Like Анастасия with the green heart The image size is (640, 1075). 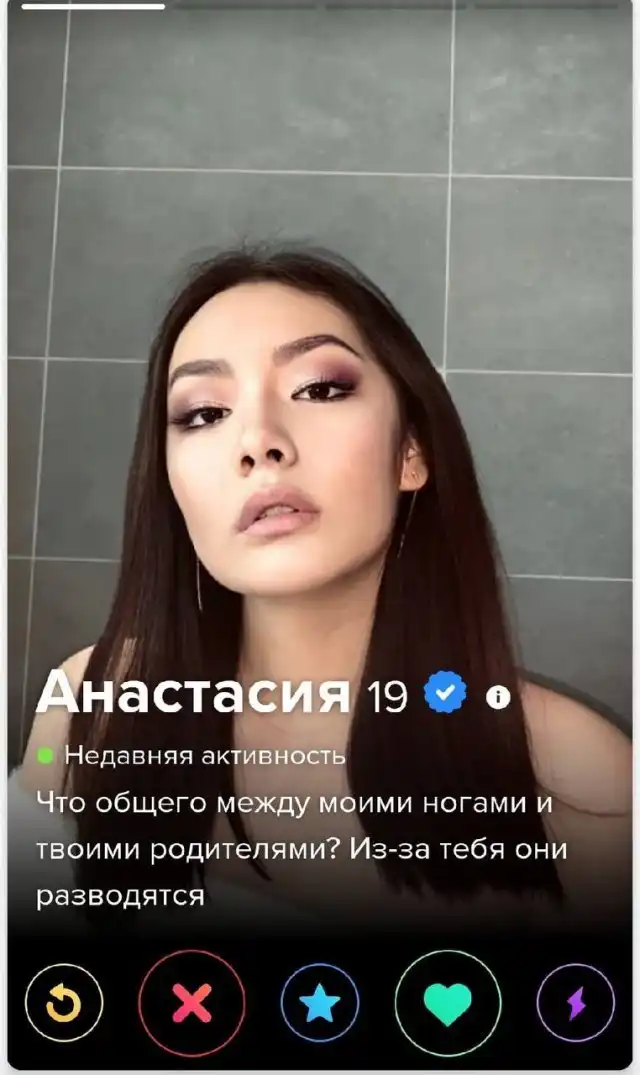447,1003
